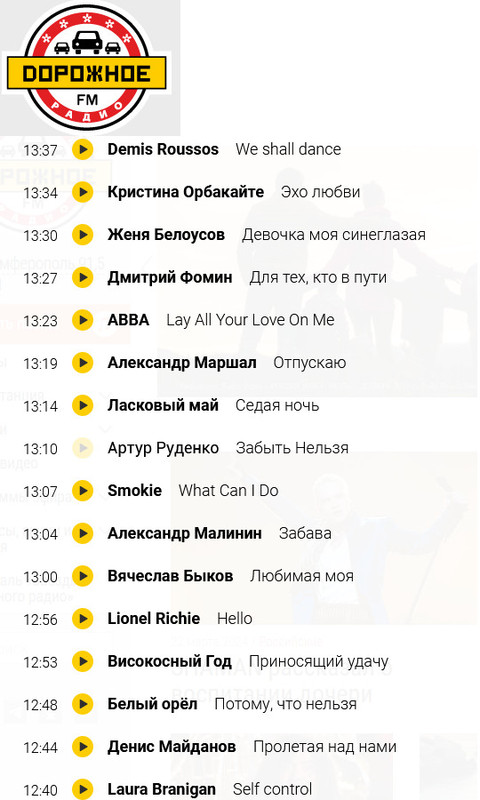Play Белый орёл Потому, что нельзя
Screen dimensions: 480x800
coord(83,704)
